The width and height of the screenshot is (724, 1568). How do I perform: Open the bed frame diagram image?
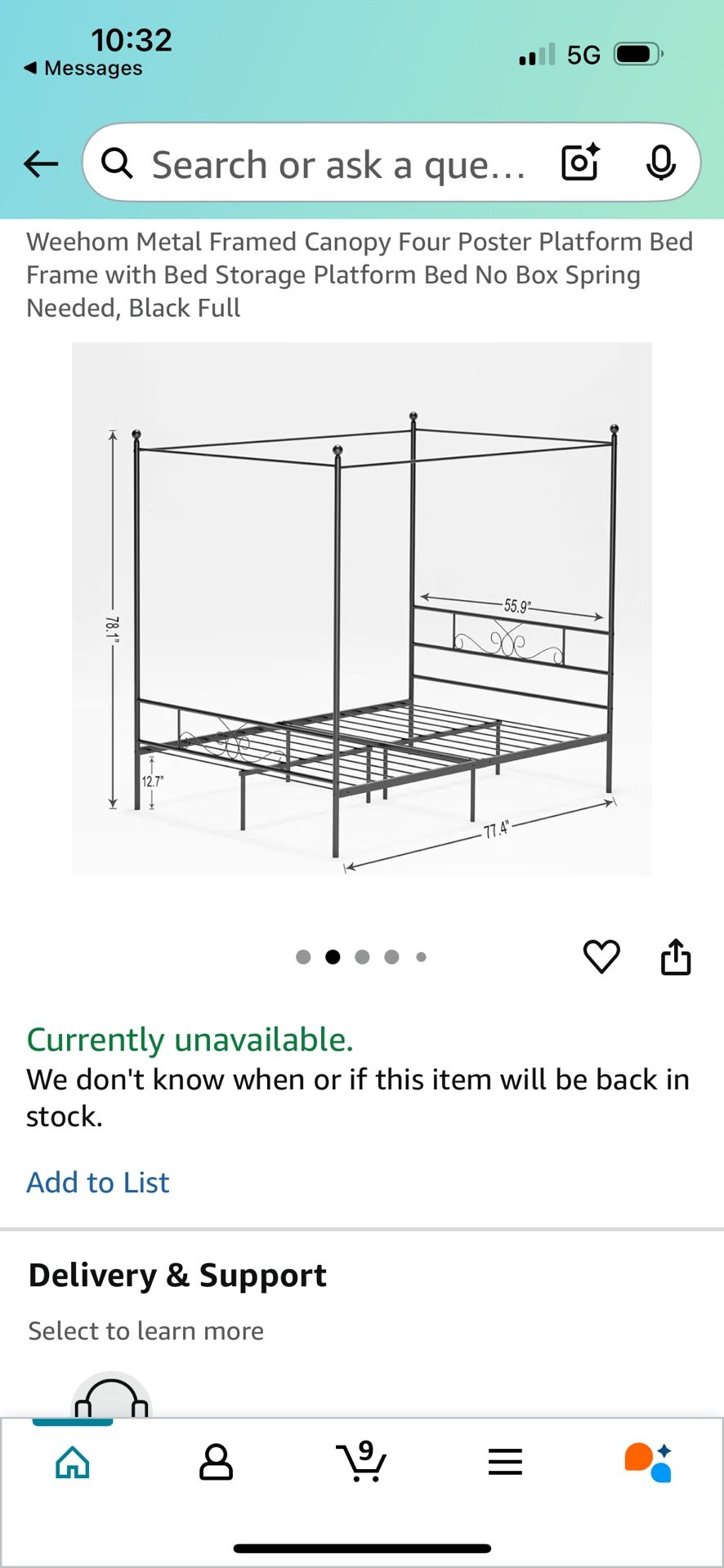tap(362, 608)
